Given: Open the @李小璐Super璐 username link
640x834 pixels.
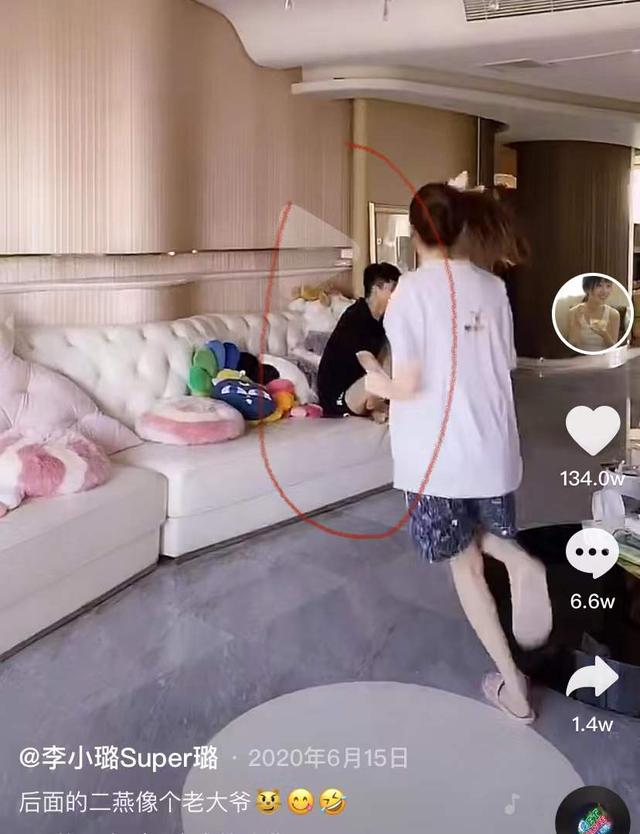Looking at the screenshot, I should (118, 758).
